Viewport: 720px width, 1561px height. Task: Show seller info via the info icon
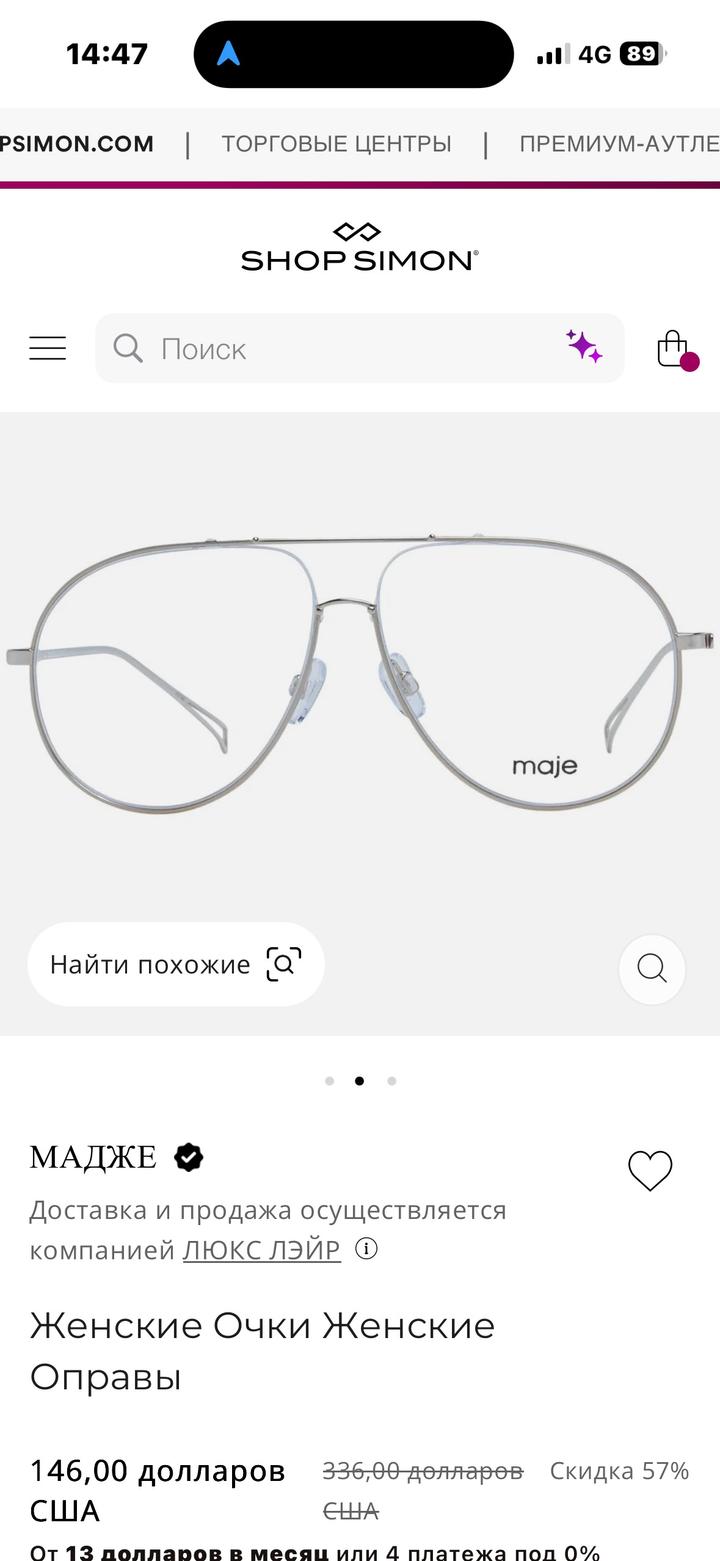[x=367, y=1249]
